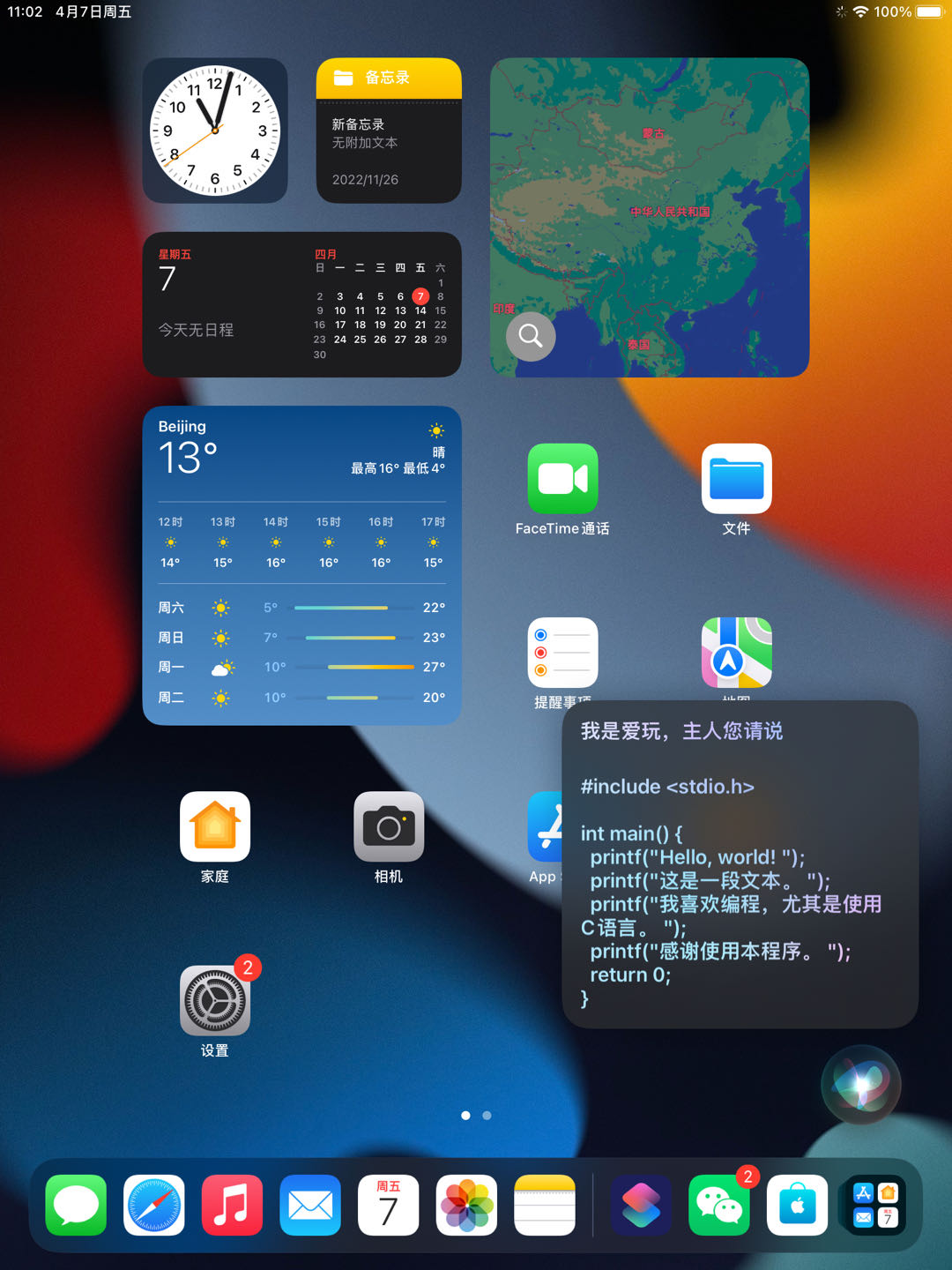Open Photos app in the dock

pos(466,1205)
